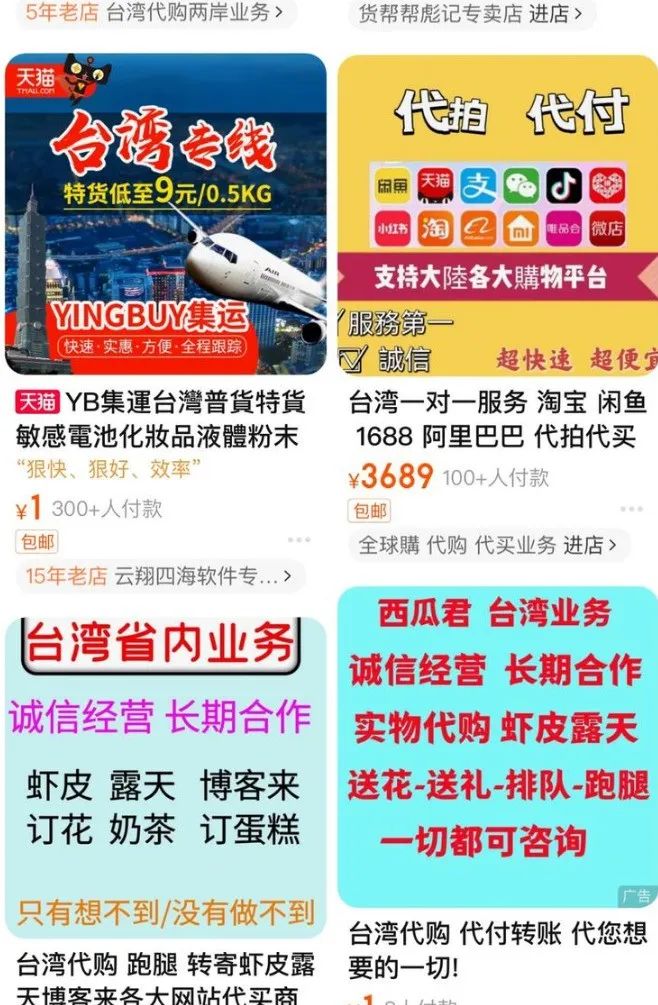Open the 西瓜君台湾业务 ad card
Viewport: 658px width, 1005px height.
tap(497, 745)
